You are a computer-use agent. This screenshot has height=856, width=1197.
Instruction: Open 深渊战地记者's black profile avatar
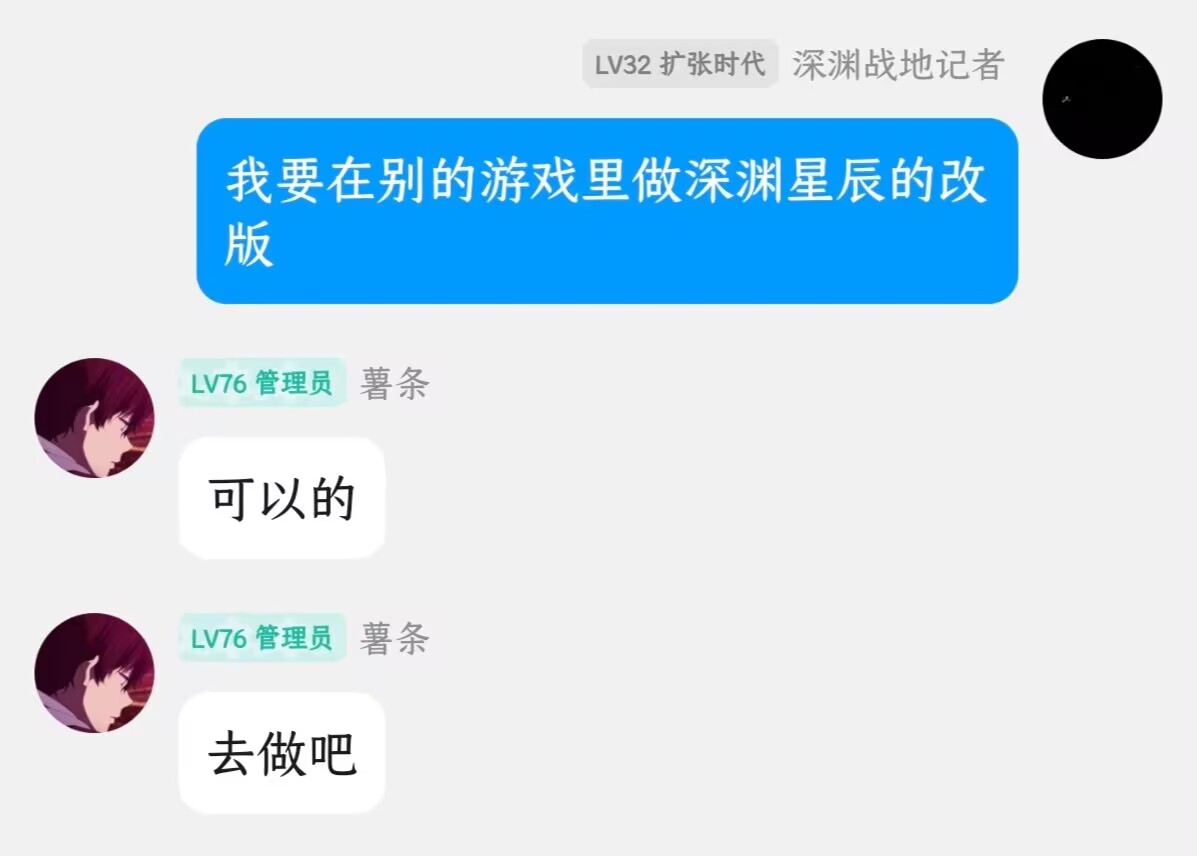(1102, 99)
